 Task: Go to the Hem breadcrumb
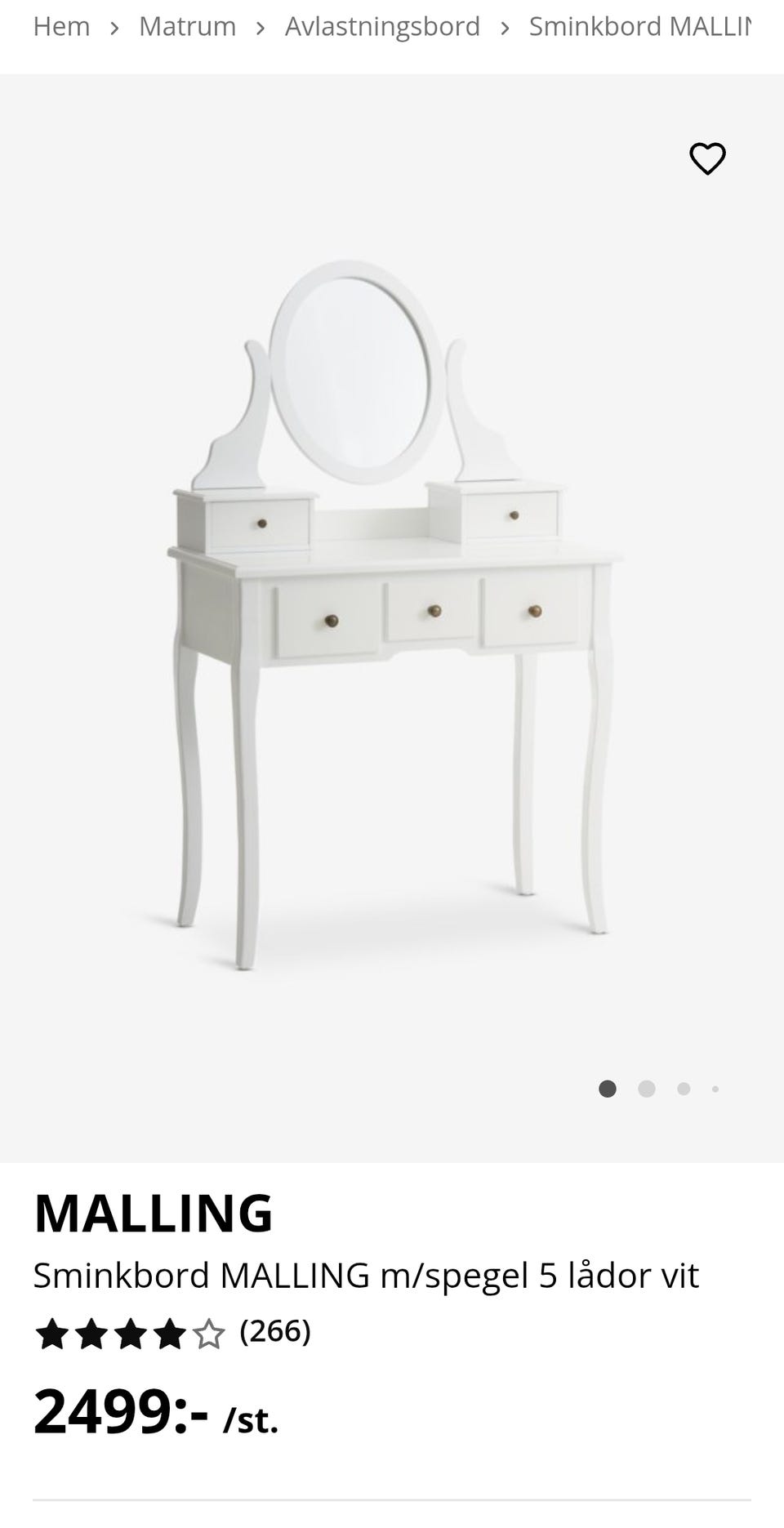pos(61,26)
